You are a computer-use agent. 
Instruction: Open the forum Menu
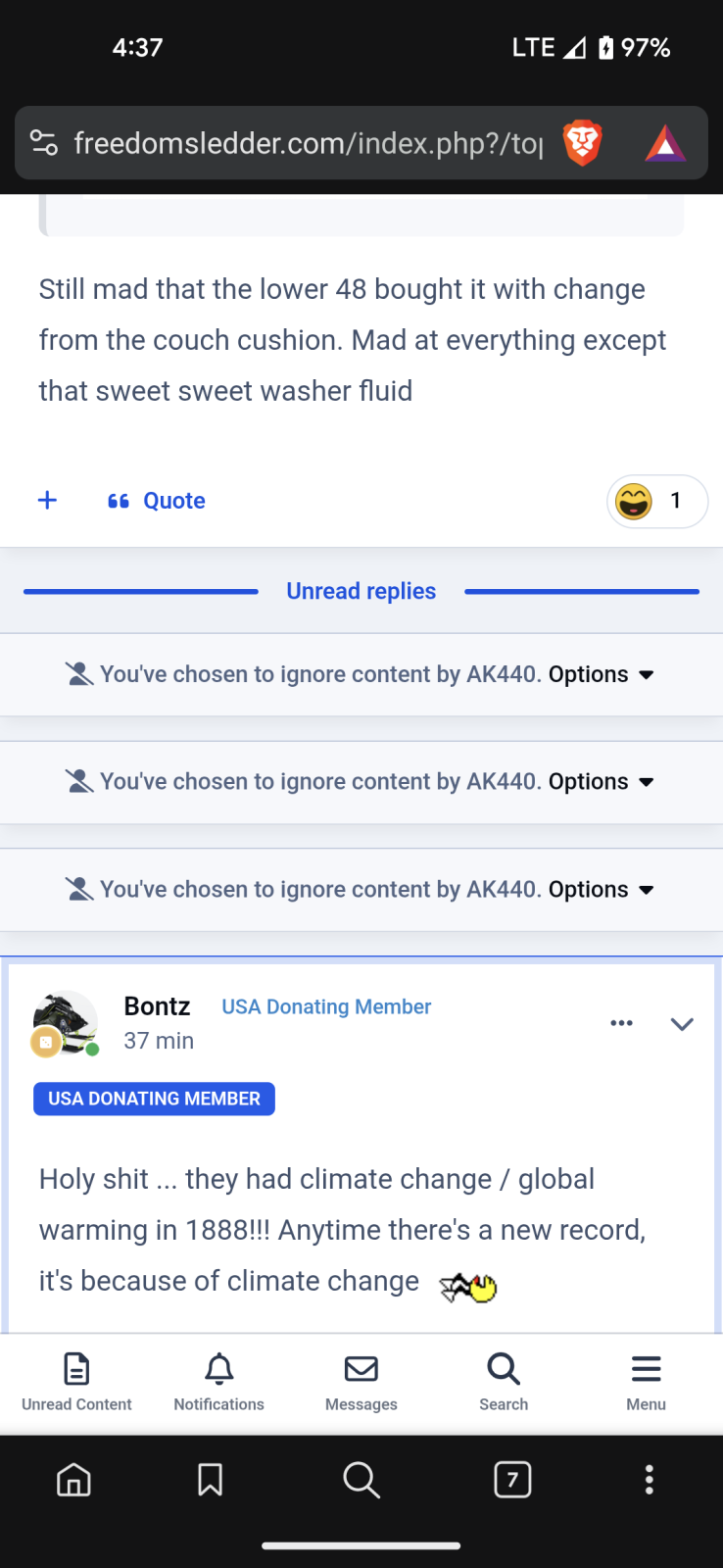(x=646, y=1382)
